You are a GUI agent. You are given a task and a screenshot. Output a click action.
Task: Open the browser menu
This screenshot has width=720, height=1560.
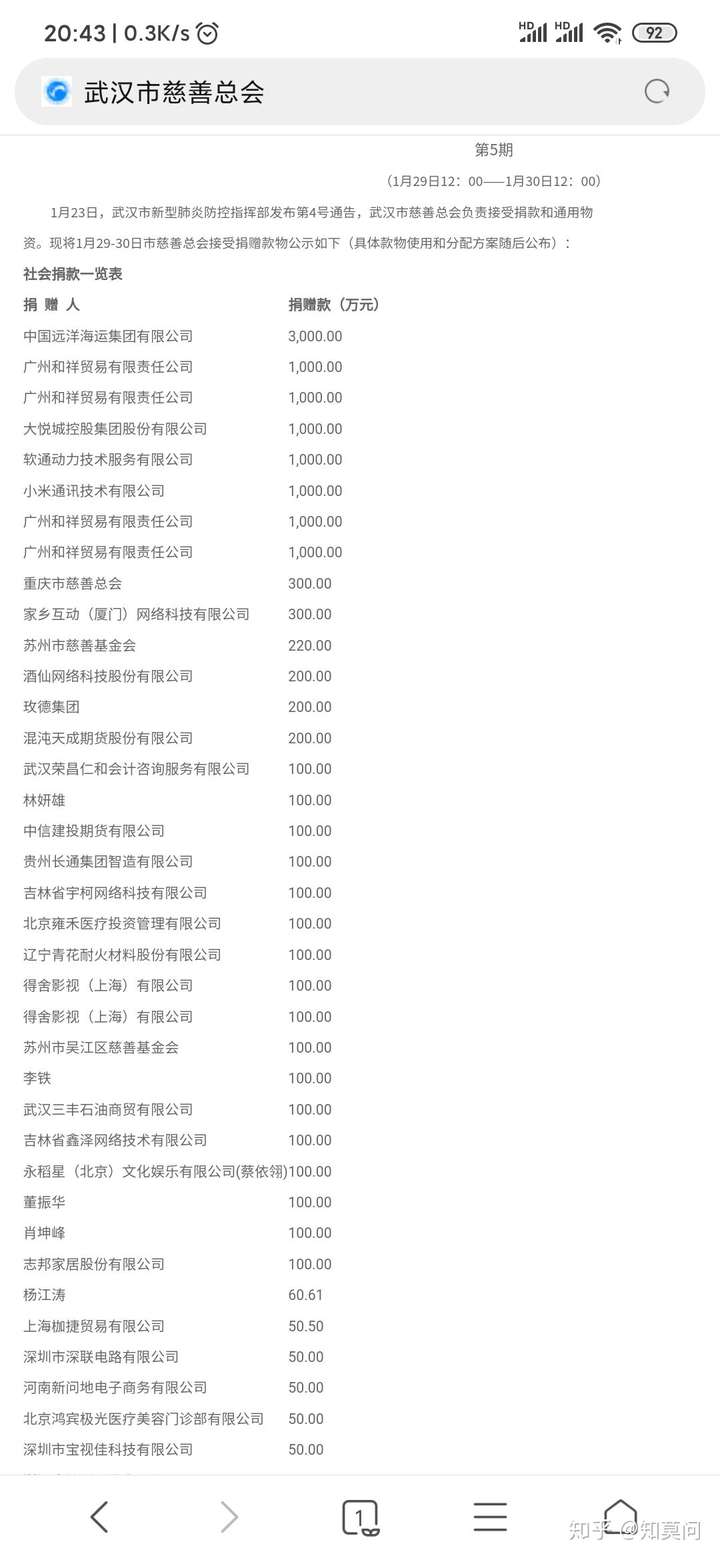(490, 1517)
